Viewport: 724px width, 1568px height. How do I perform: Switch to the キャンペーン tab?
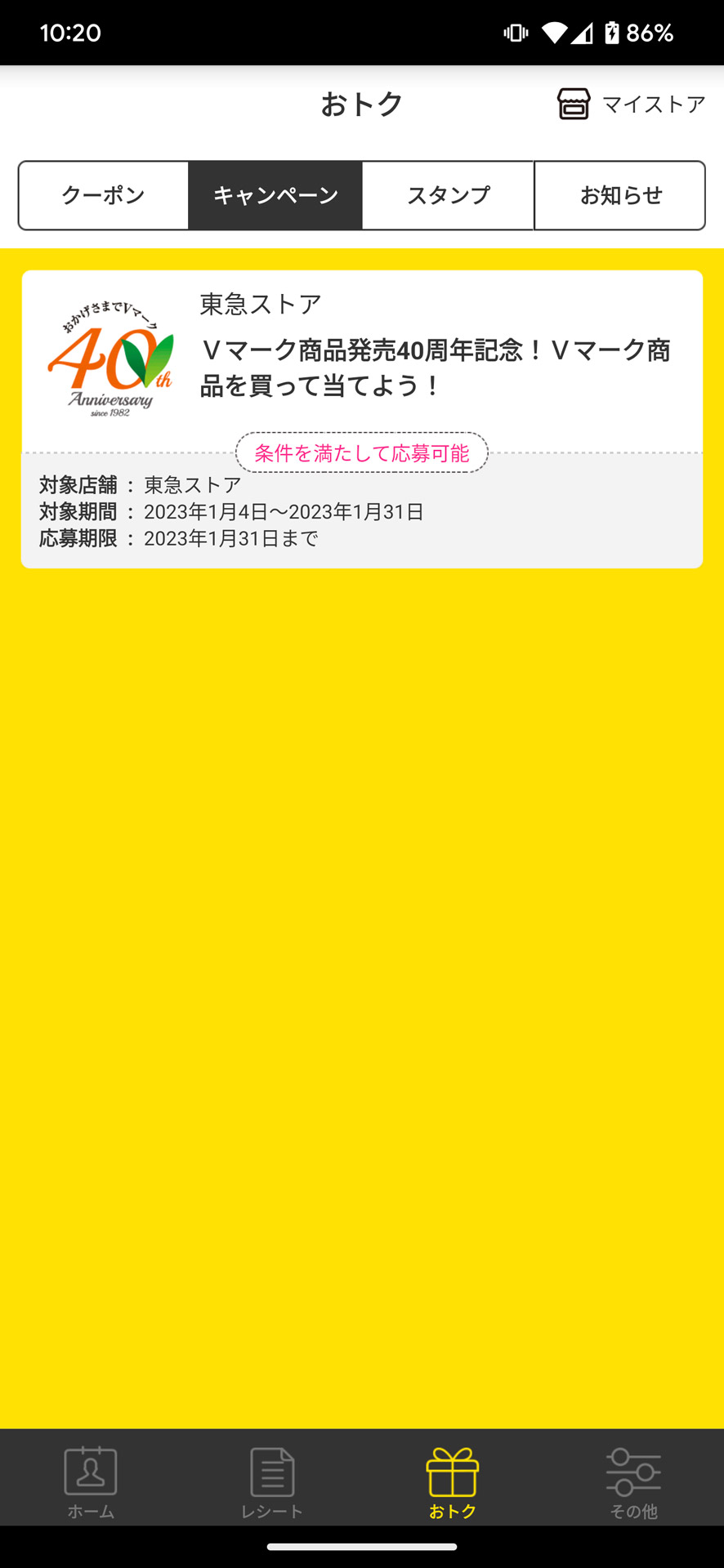pos(275,195)
